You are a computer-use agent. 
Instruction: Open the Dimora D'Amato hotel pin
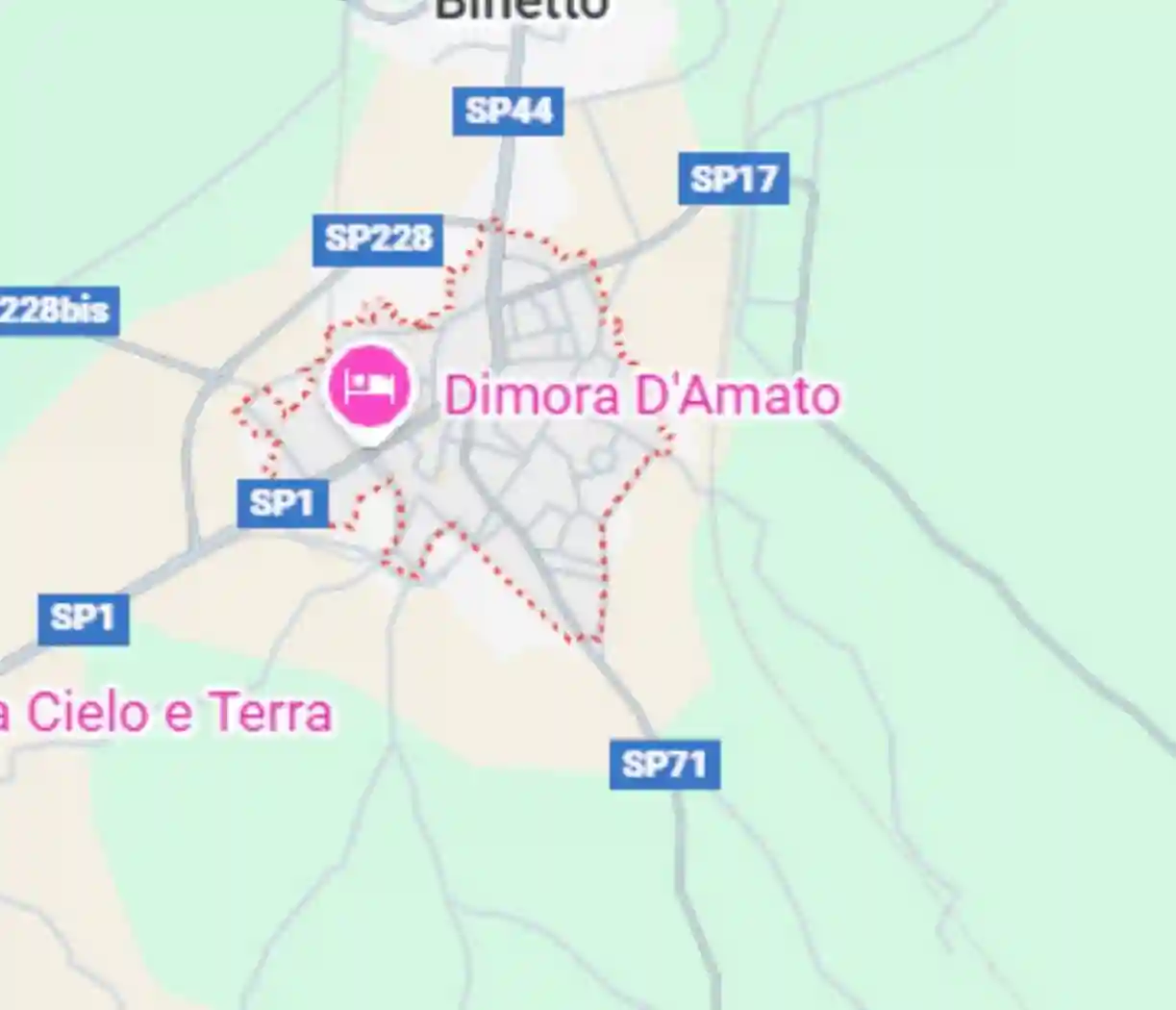(x=370, y=387)
